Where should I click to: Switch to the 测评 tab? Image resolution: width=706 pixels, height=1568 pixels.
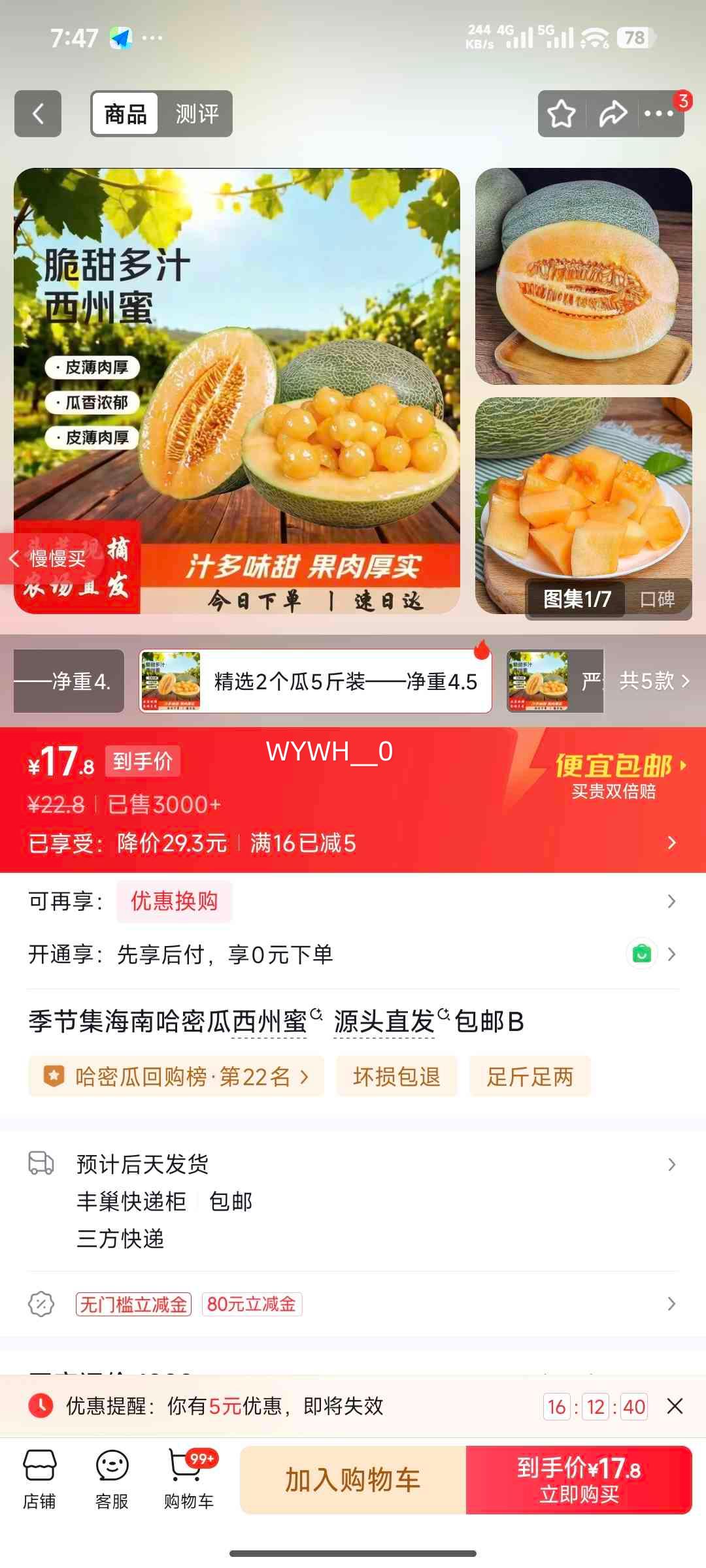point(196,114)
